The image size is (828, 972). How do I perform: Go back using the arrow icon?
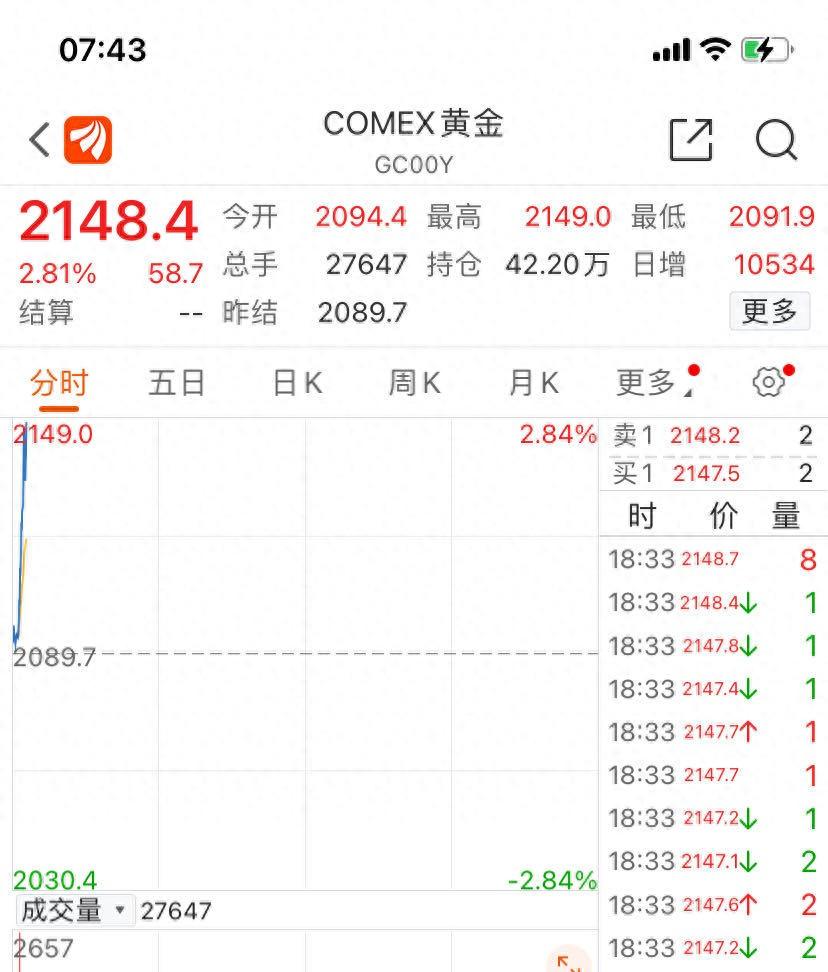click(40, 140)
